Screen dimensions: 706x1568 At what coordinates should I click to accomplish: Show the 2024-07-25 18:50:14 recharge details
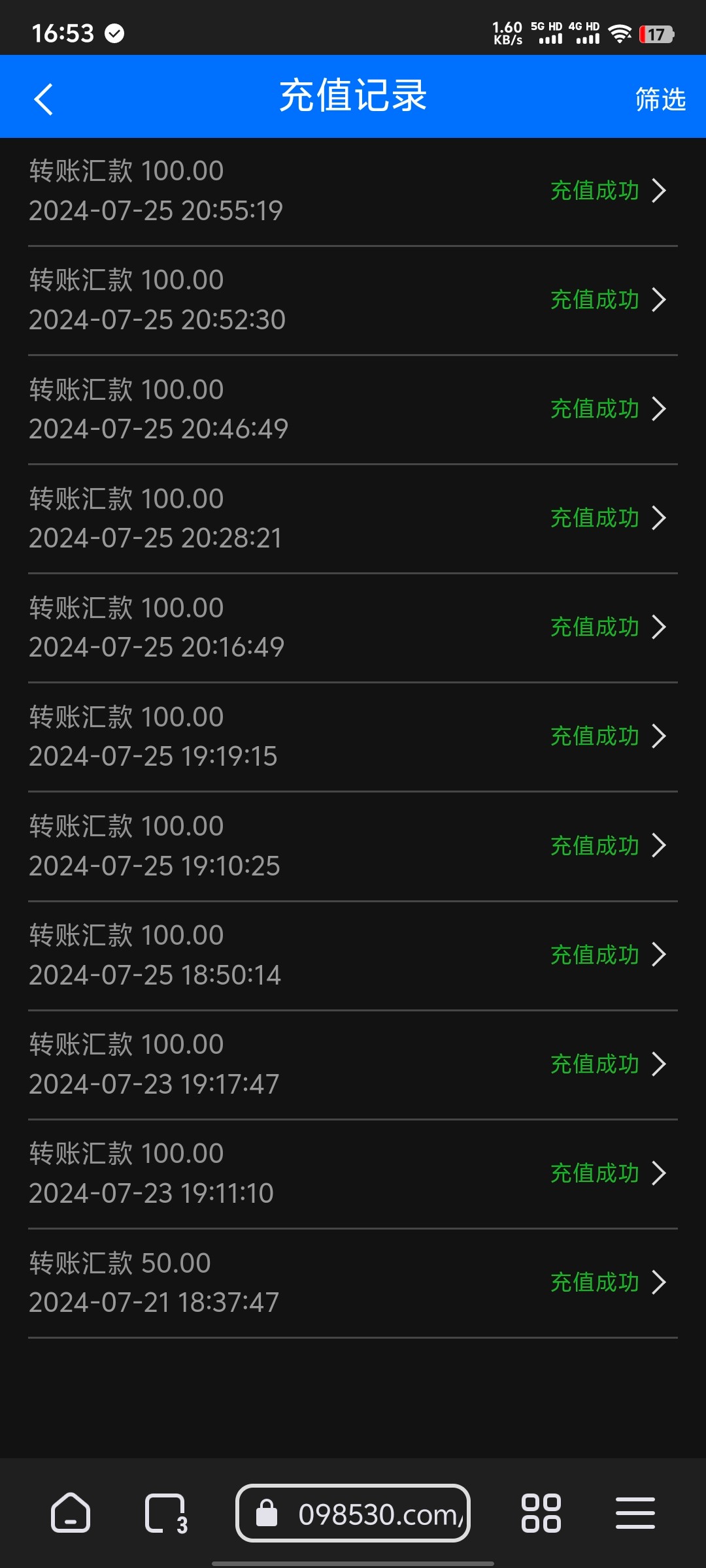point(353,955)
